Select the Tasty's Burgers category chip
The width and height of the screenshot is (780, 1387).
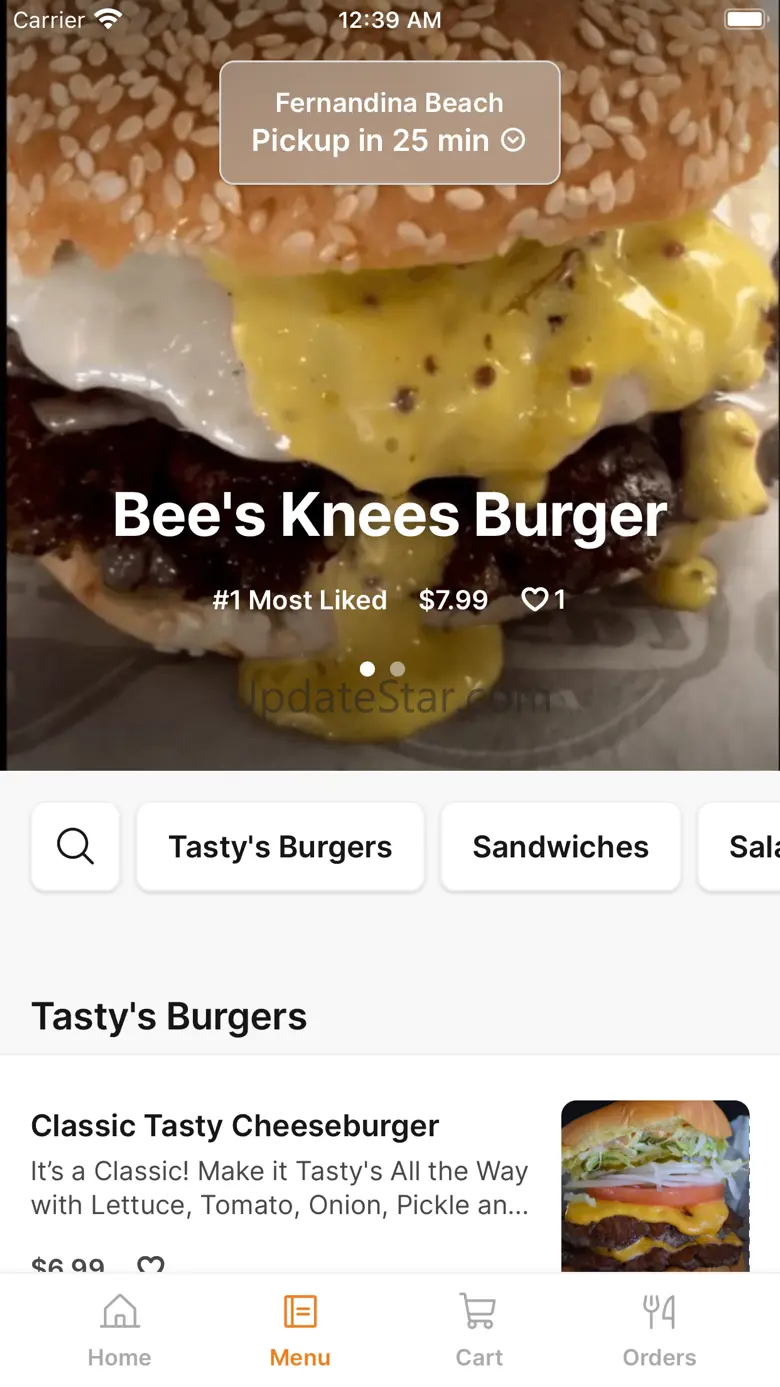[x=280, y=847]
